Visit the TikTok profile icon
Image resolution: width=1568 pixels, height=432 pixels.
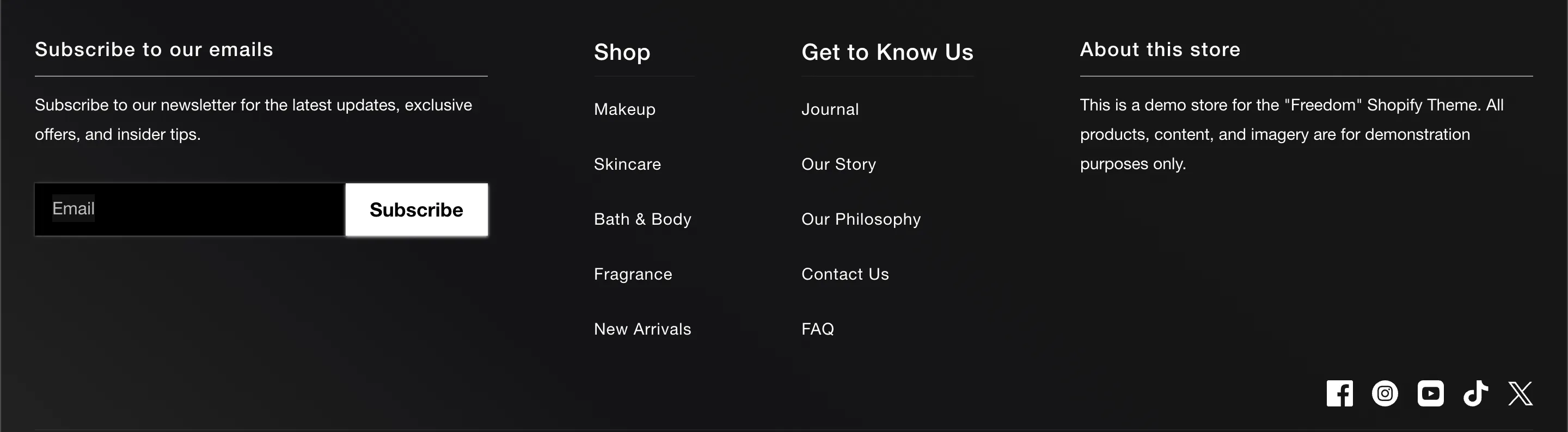point(1475,394)
